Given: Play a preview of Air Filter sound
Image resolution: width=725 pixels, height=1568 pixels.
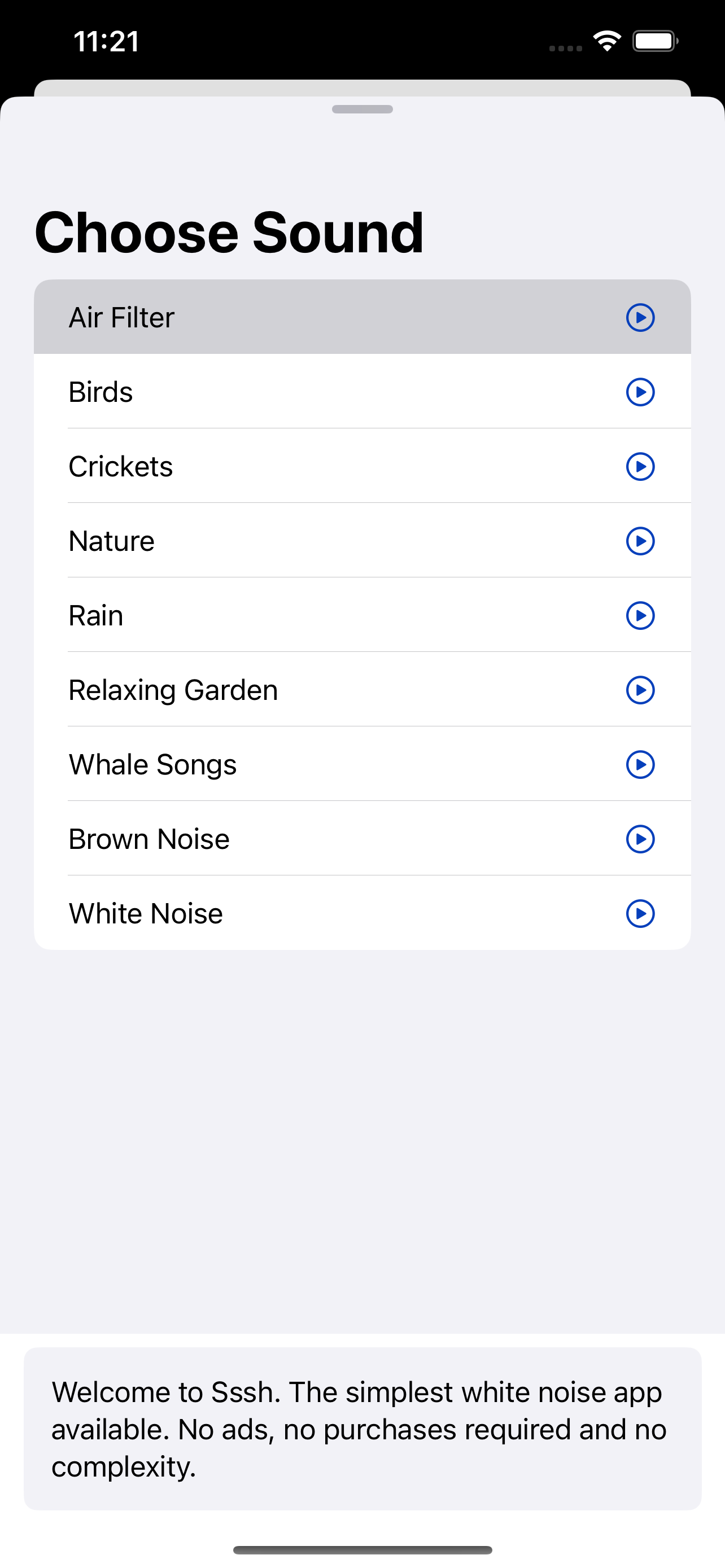Looking at the screenshot, I should (x=640, y=317).
